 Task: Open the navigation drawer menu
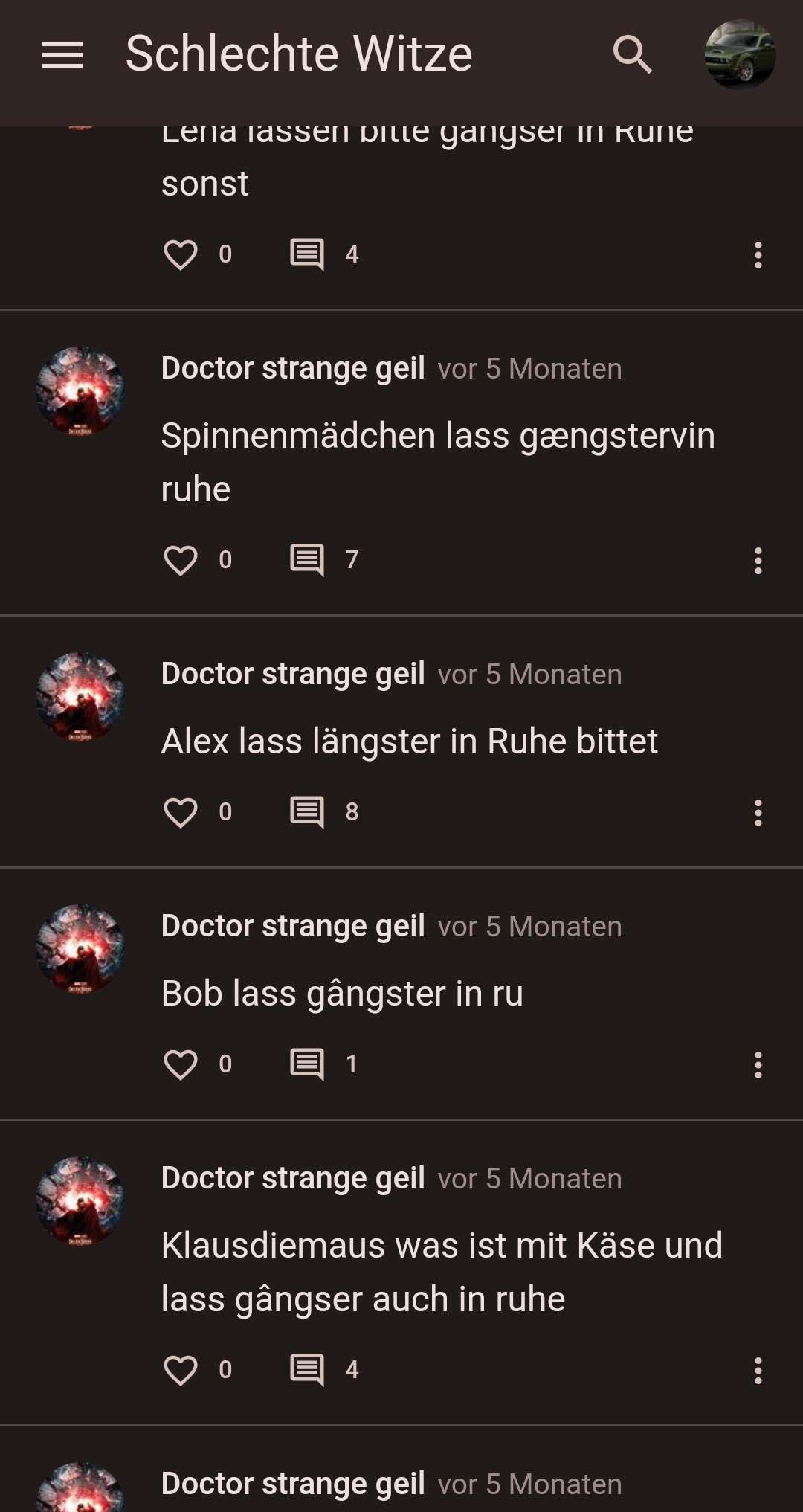pyautogui.click(x=62, y=55)
